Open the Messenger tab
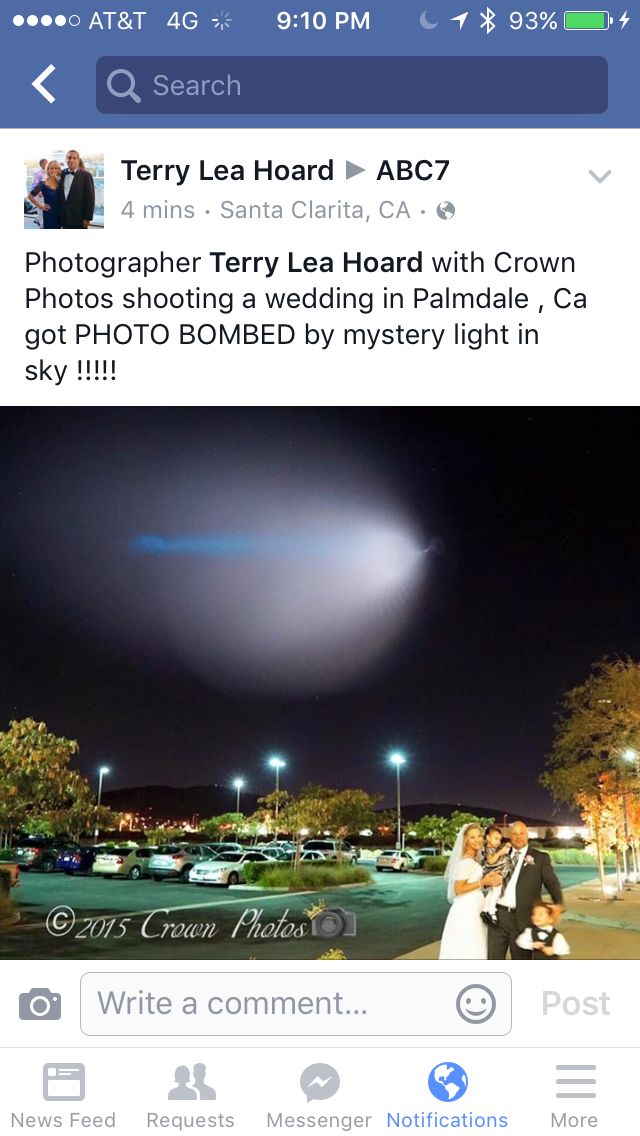Screen dimensions: 640x1136 click(319, 1095)
